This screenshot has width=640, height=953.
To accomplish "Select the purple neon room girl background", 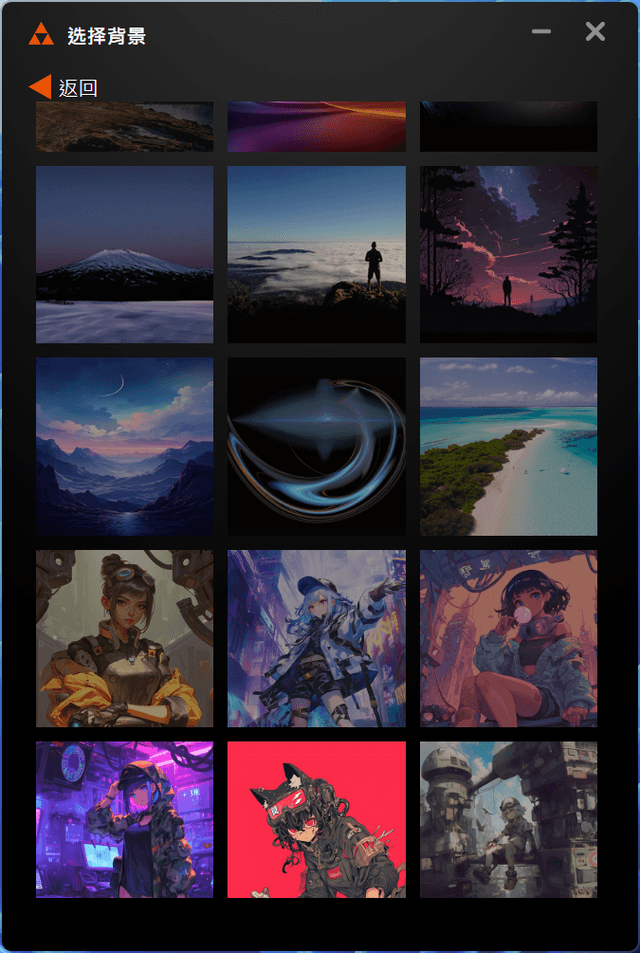I will tap(124, 819).
